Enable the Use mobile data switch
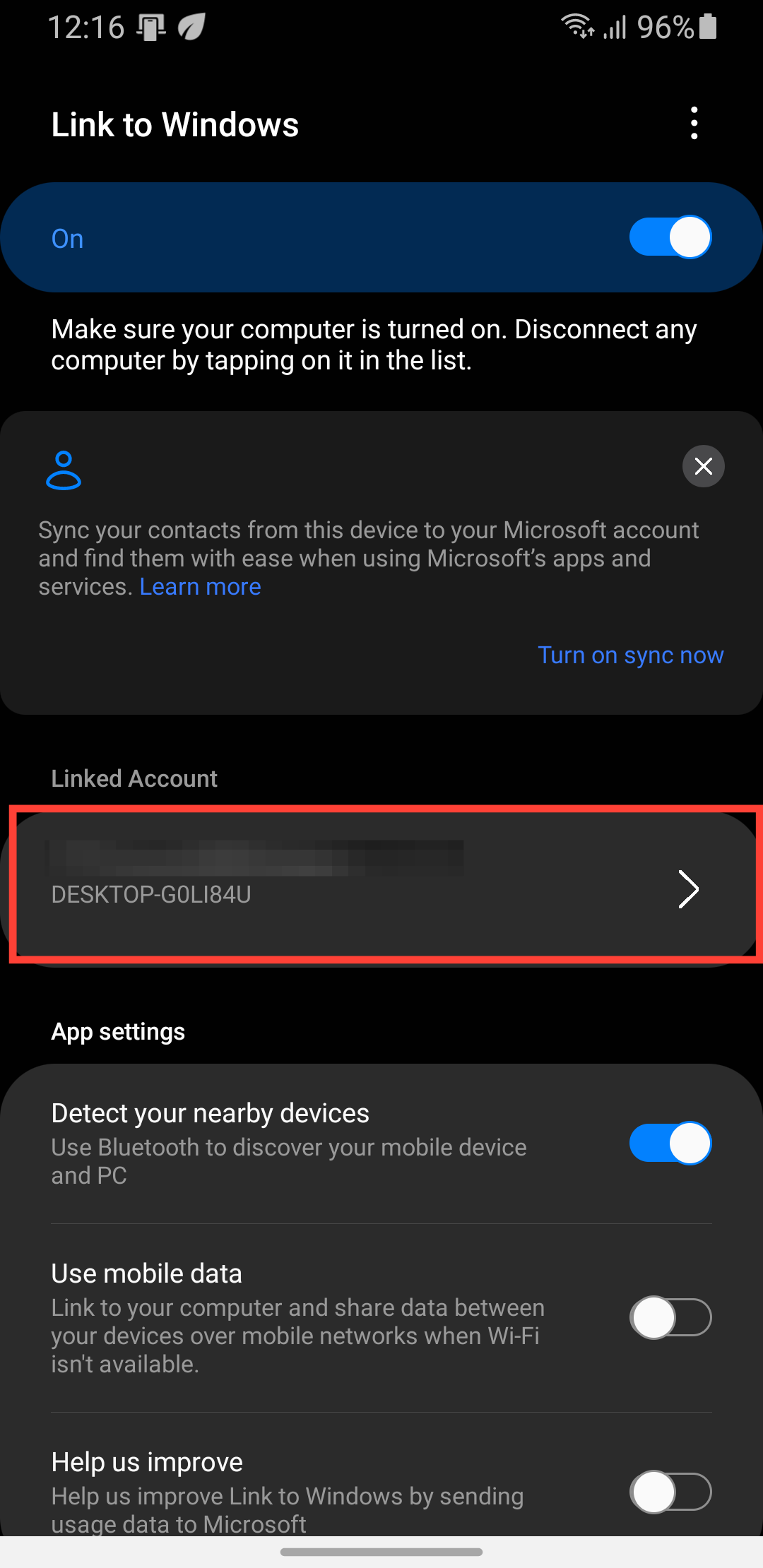The image size is (763, 1568). click(670, 1317)
